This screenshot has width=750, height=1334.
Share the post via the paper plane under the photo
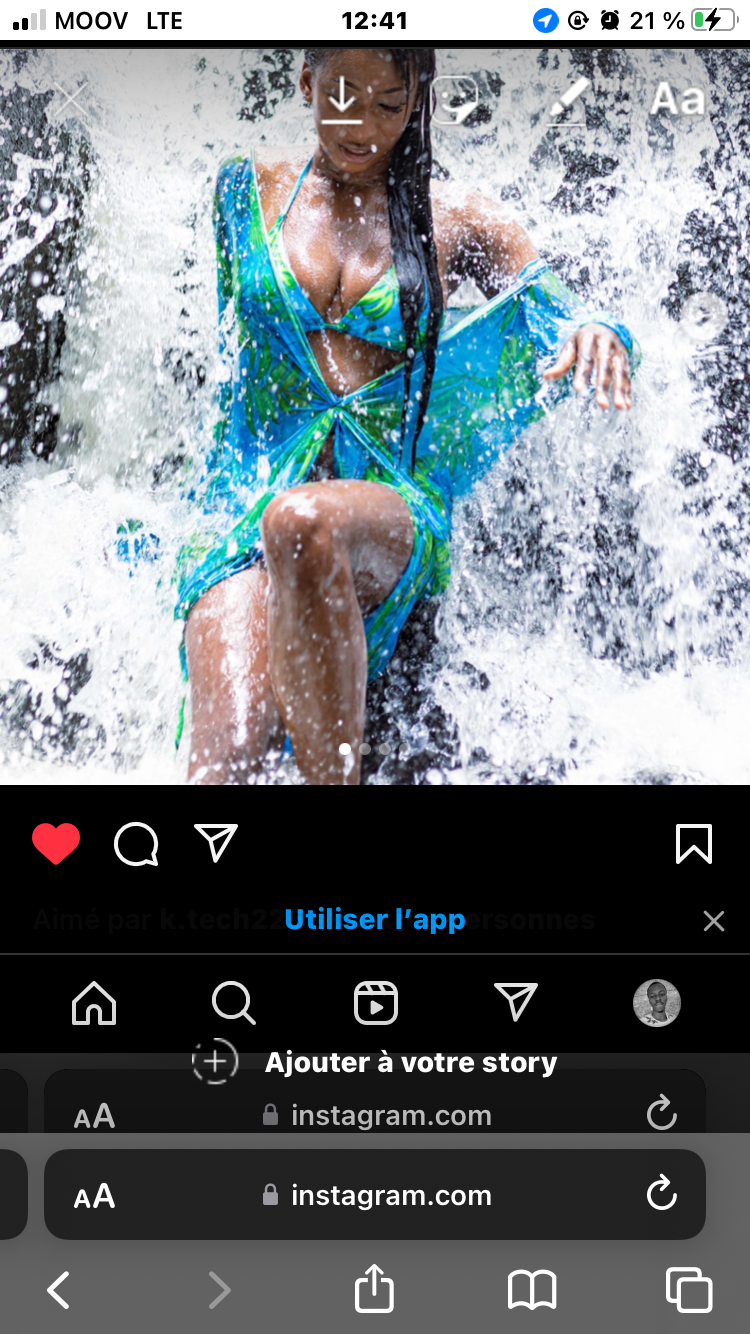[216, 844]
